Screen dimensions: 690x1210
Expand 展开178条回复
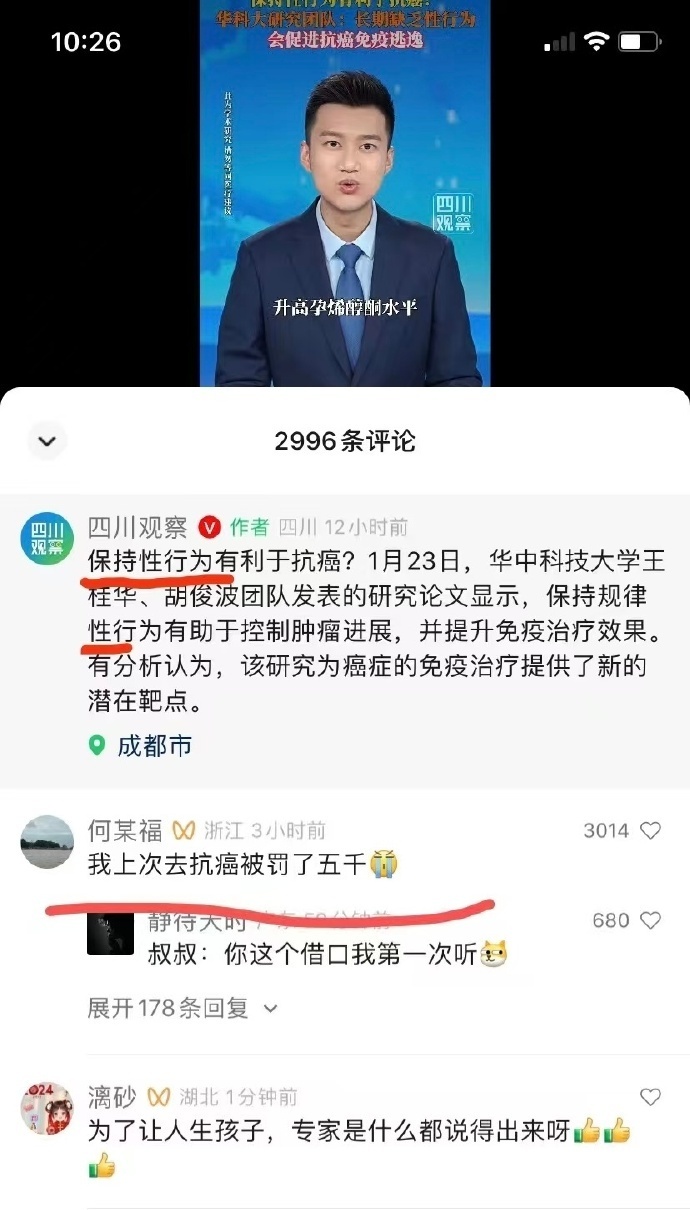(x=181, y=1009)
